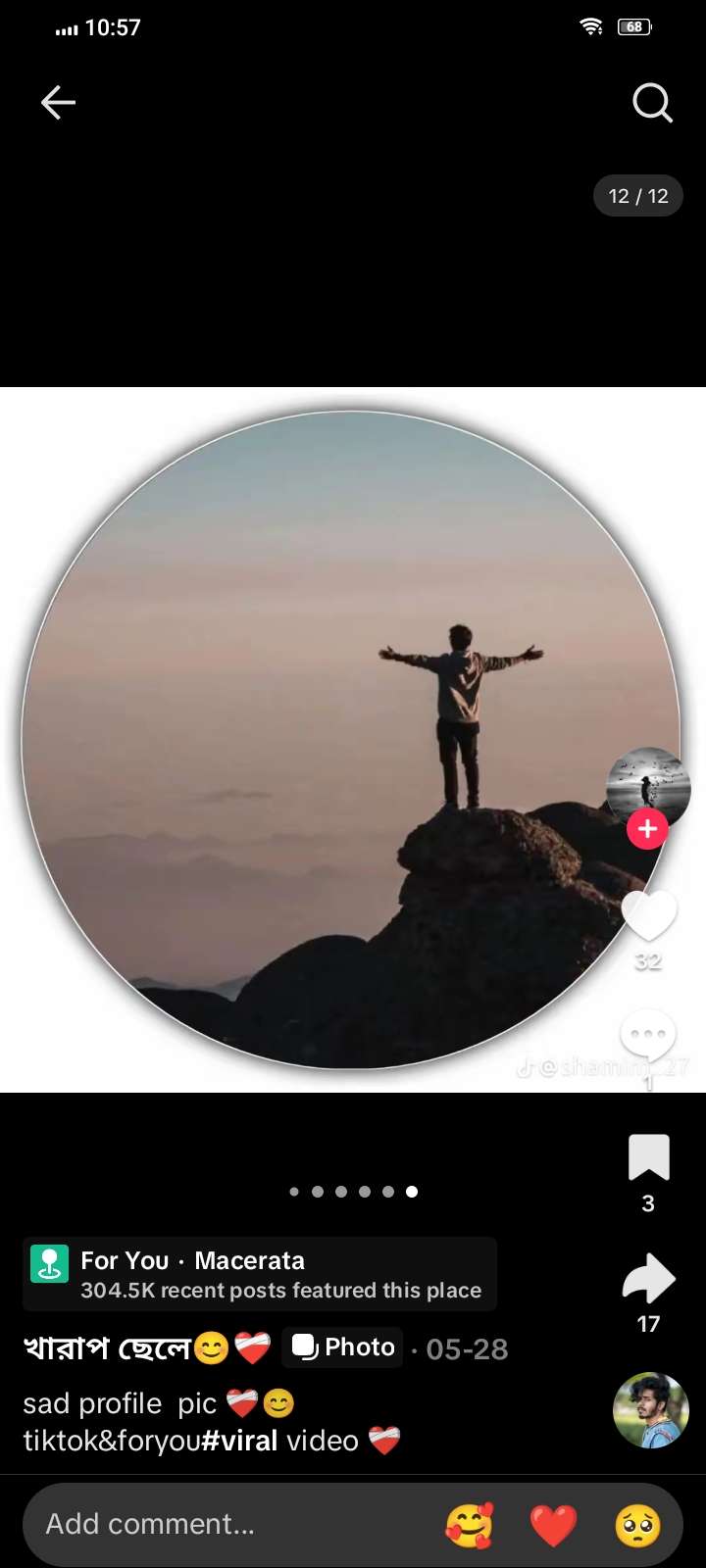This screenshot has height=1568, width=706.
Task: Bookmark this post
Action: pyautogui.click(x=648, y=1157)
